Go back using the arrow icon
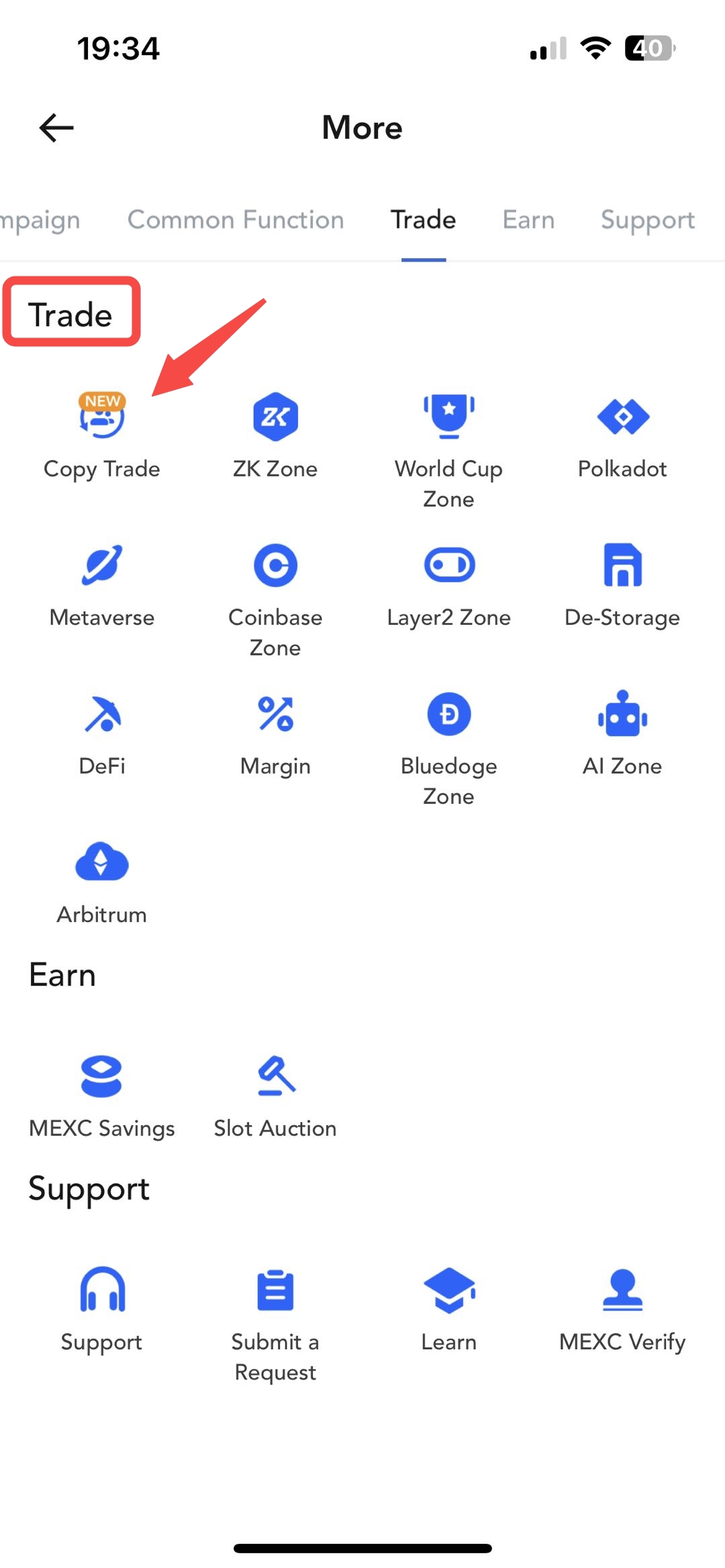The image size is (725, 1568). pos(56,127)
